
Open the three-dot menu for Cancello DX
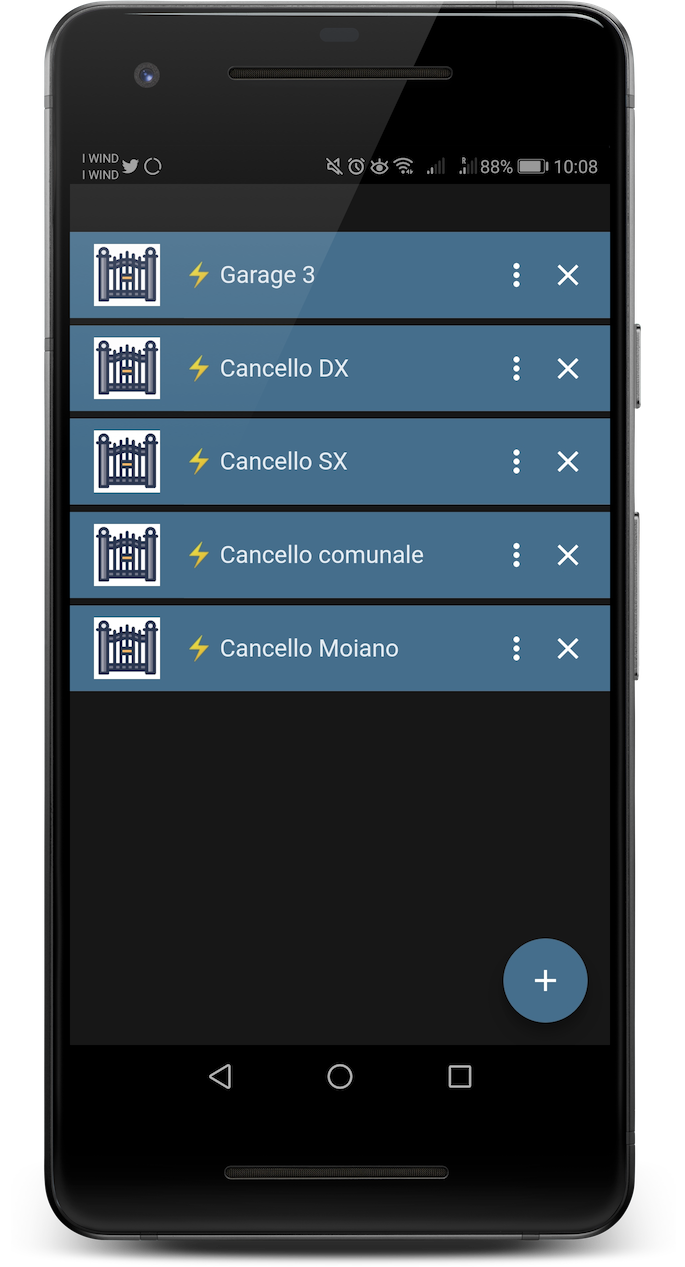click(516, 368)
